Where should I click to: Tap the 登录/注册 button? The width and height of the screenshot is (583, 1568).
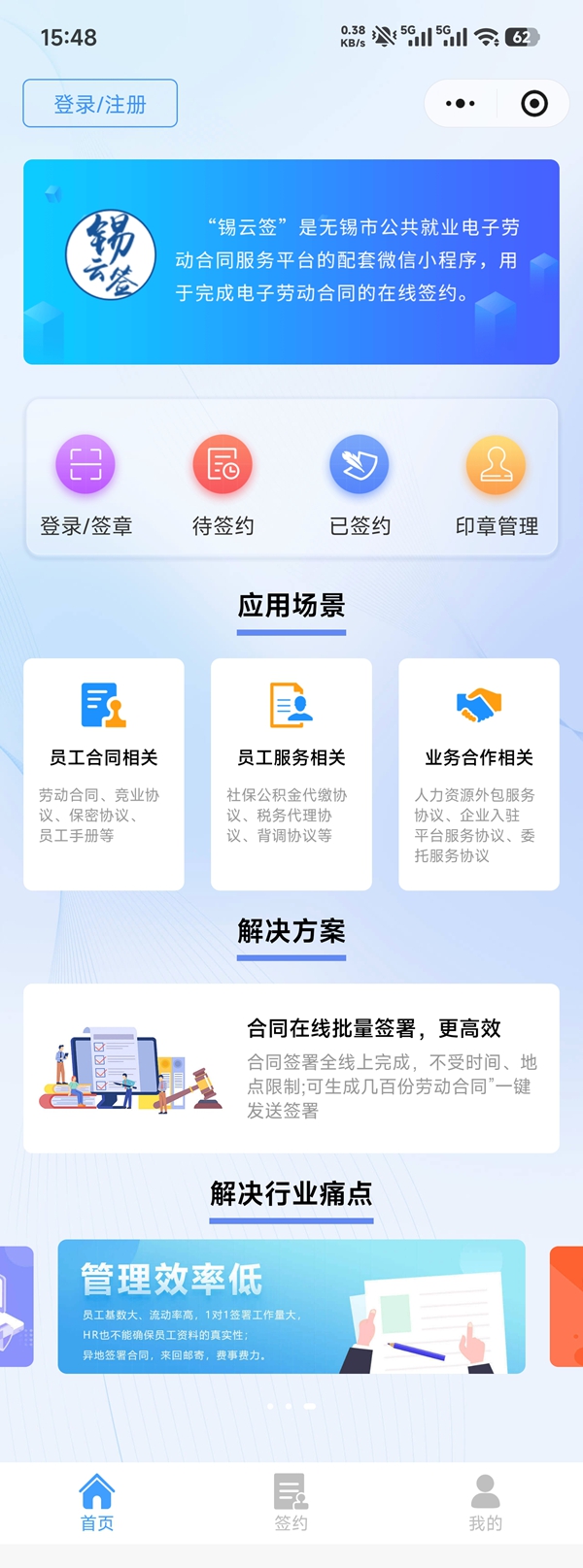[100, 104]
